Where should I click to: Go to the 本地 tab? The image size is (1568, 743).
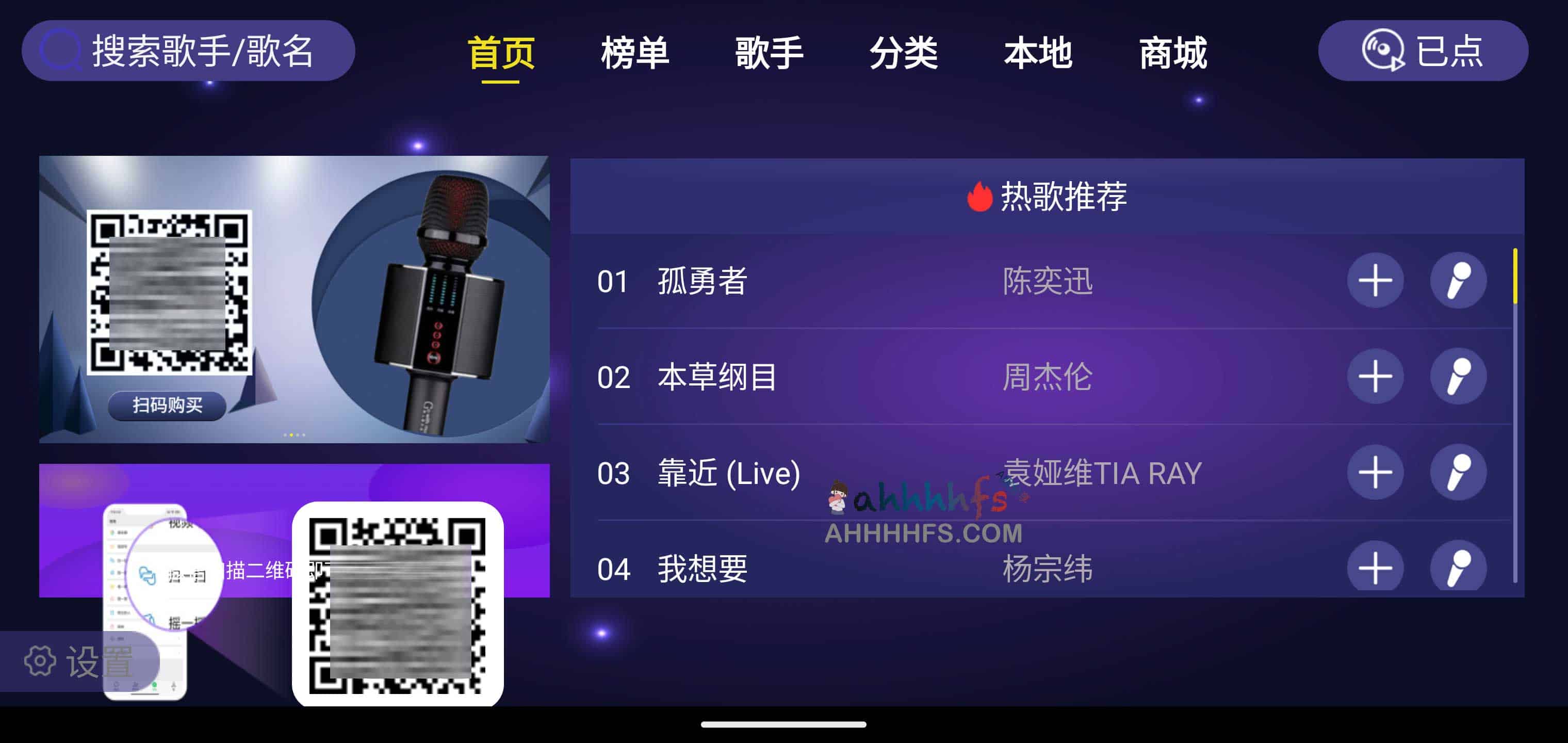[1038, 53]
